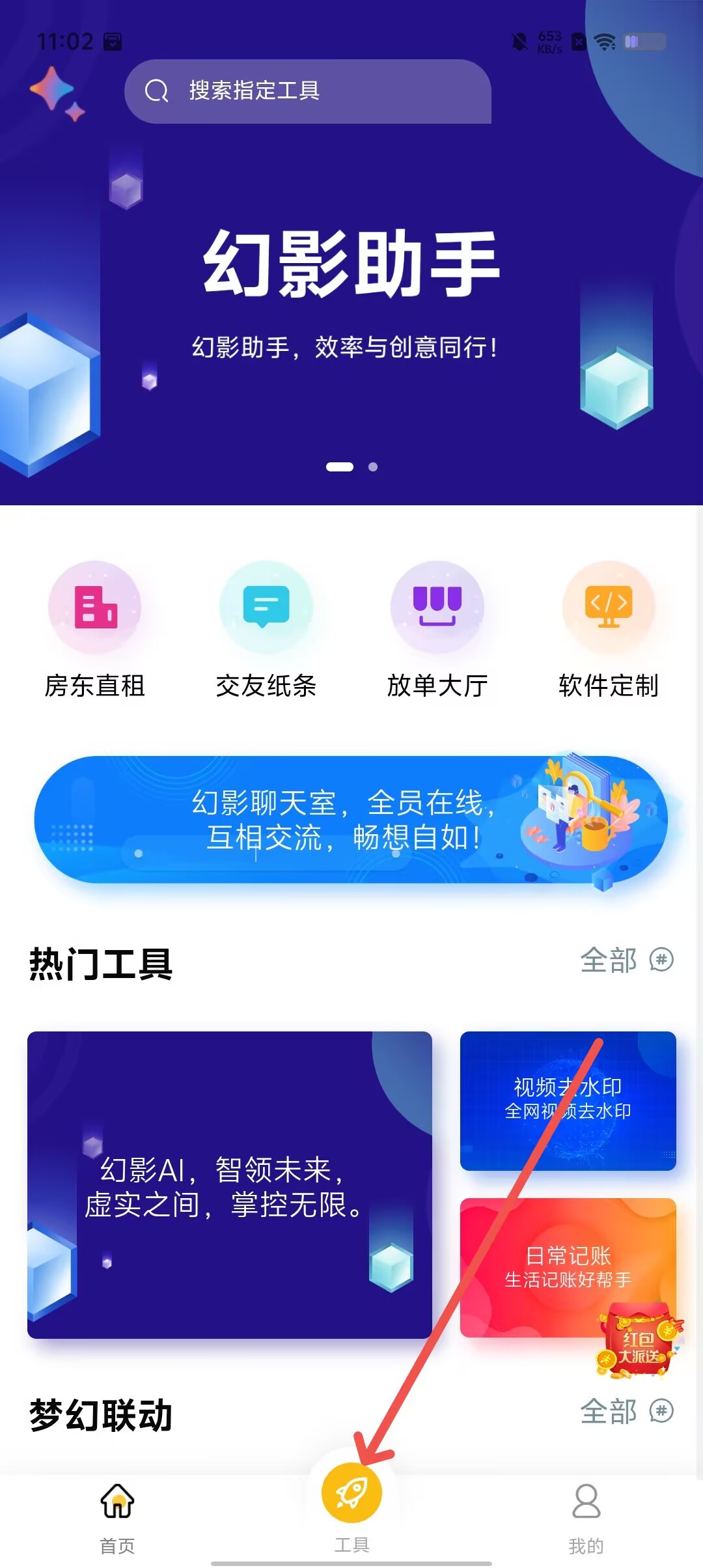Open 放单大厅 shortcut
703x1568 pixels.
(437, 630)
